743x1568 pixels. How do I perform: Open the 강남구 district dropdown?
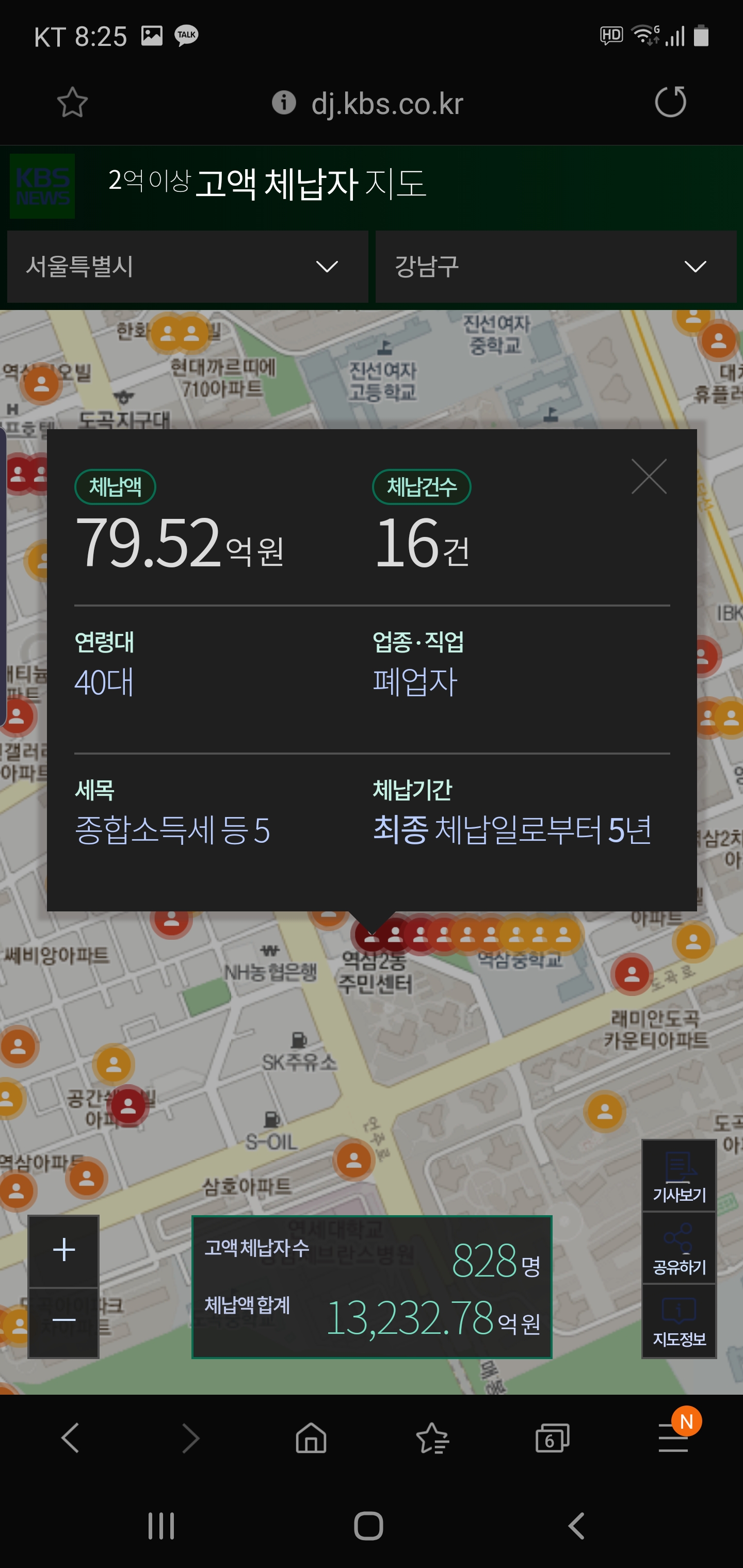point(555,266)
